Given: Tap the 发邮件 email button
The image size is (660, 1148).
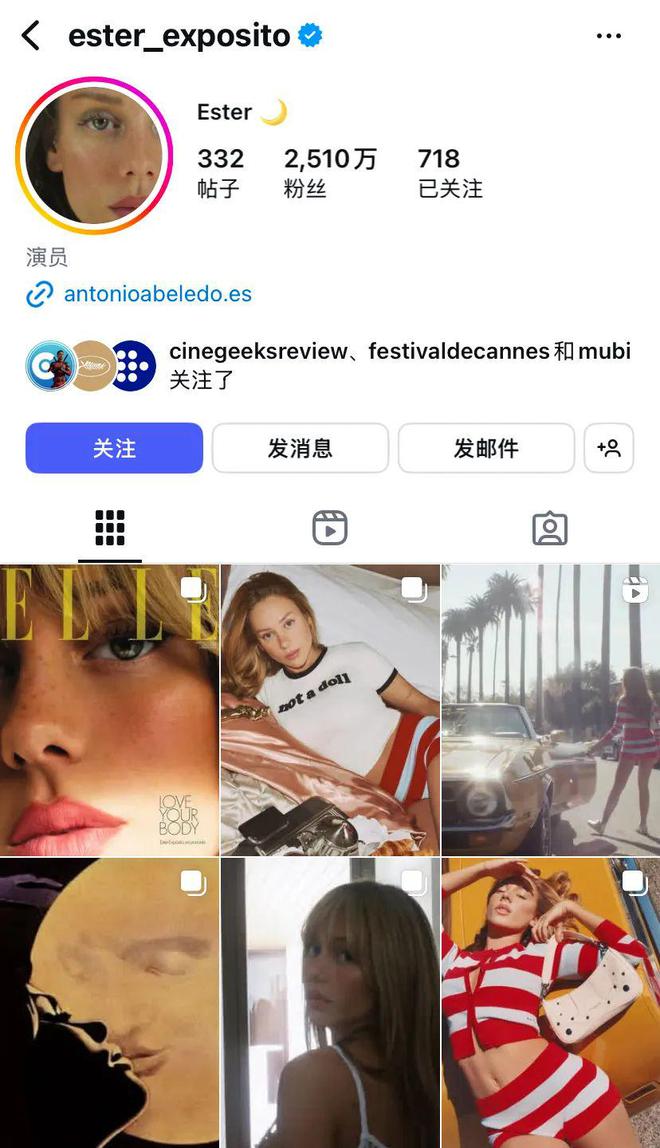Looking at the screenshot, I should 486,448.
